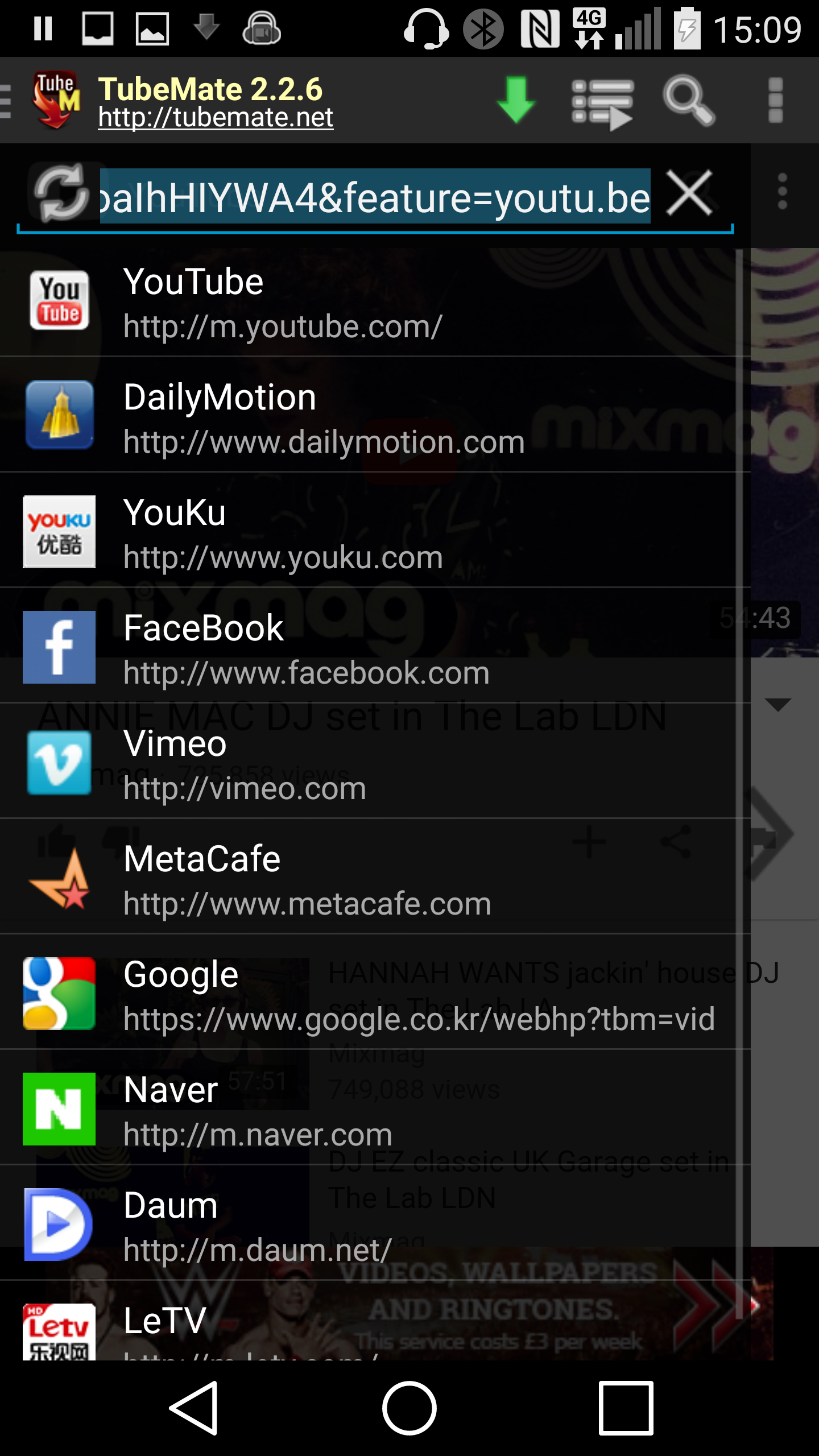The height and width of the screenshot is (1456, 819).
Task: Clear the URL with the X
Action: click(x=689, y=193)
